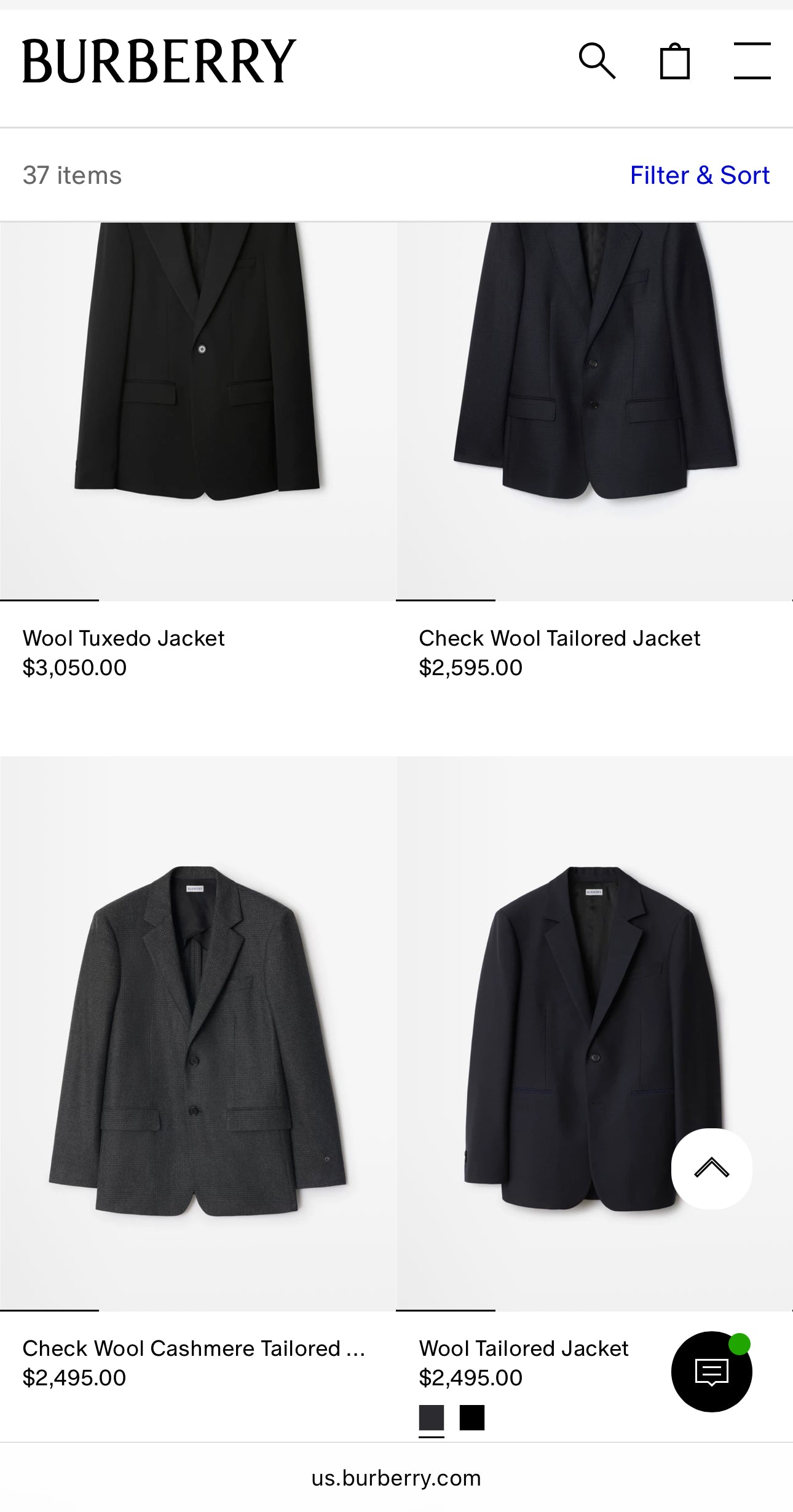Click the Burberry logo
Image resolution: width=793 pixels, height=1512 pixels.
tap(157, 60)
